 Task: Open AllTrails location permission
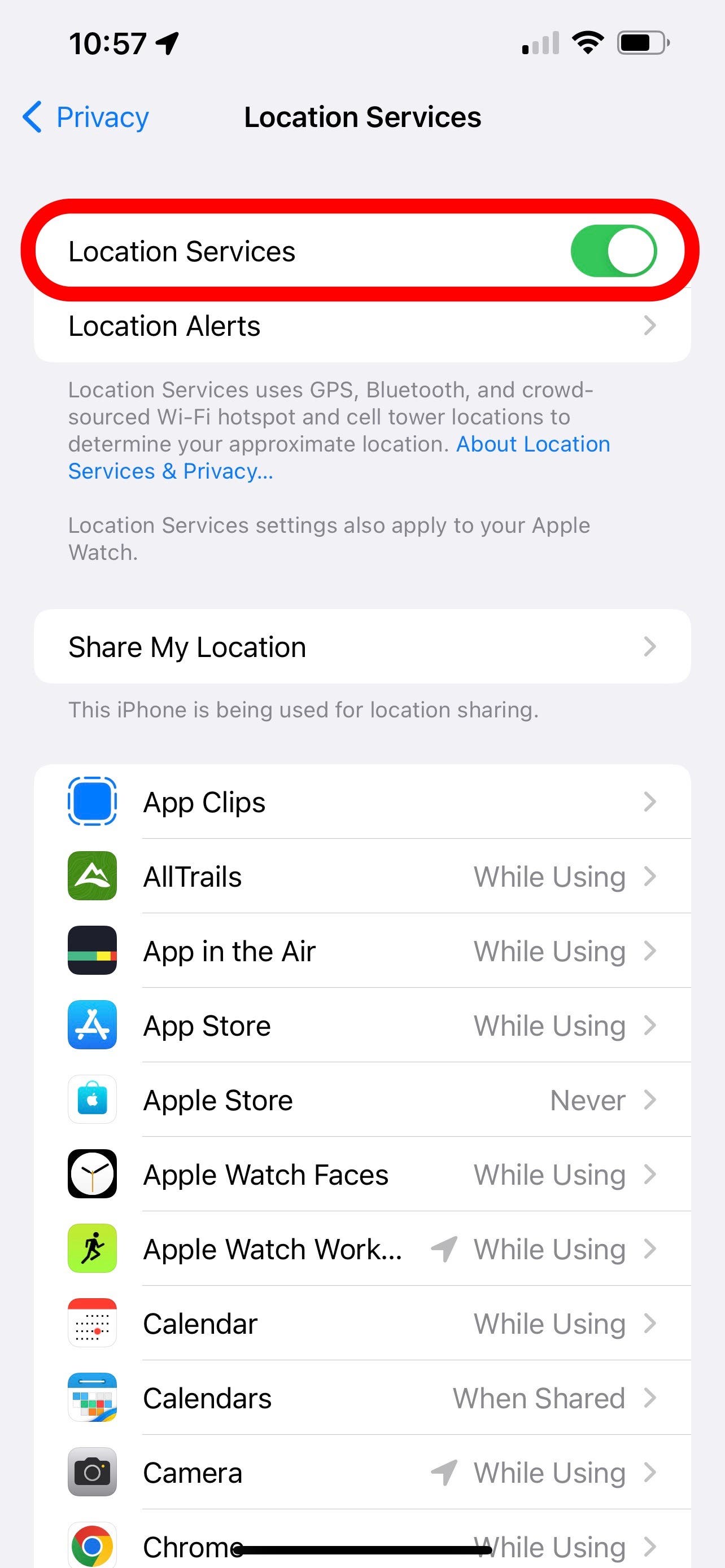point(362,876)
